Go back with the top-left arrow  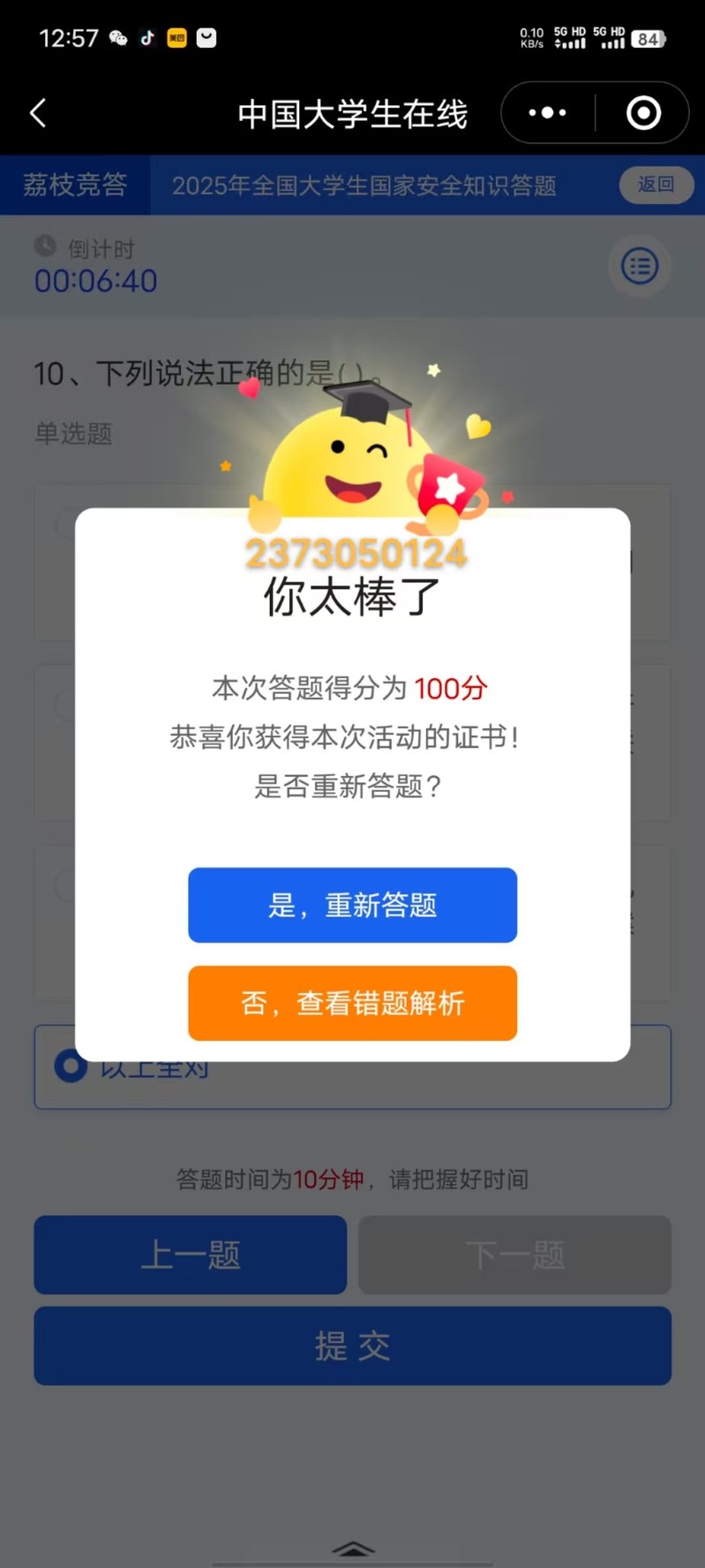[38, 113]
